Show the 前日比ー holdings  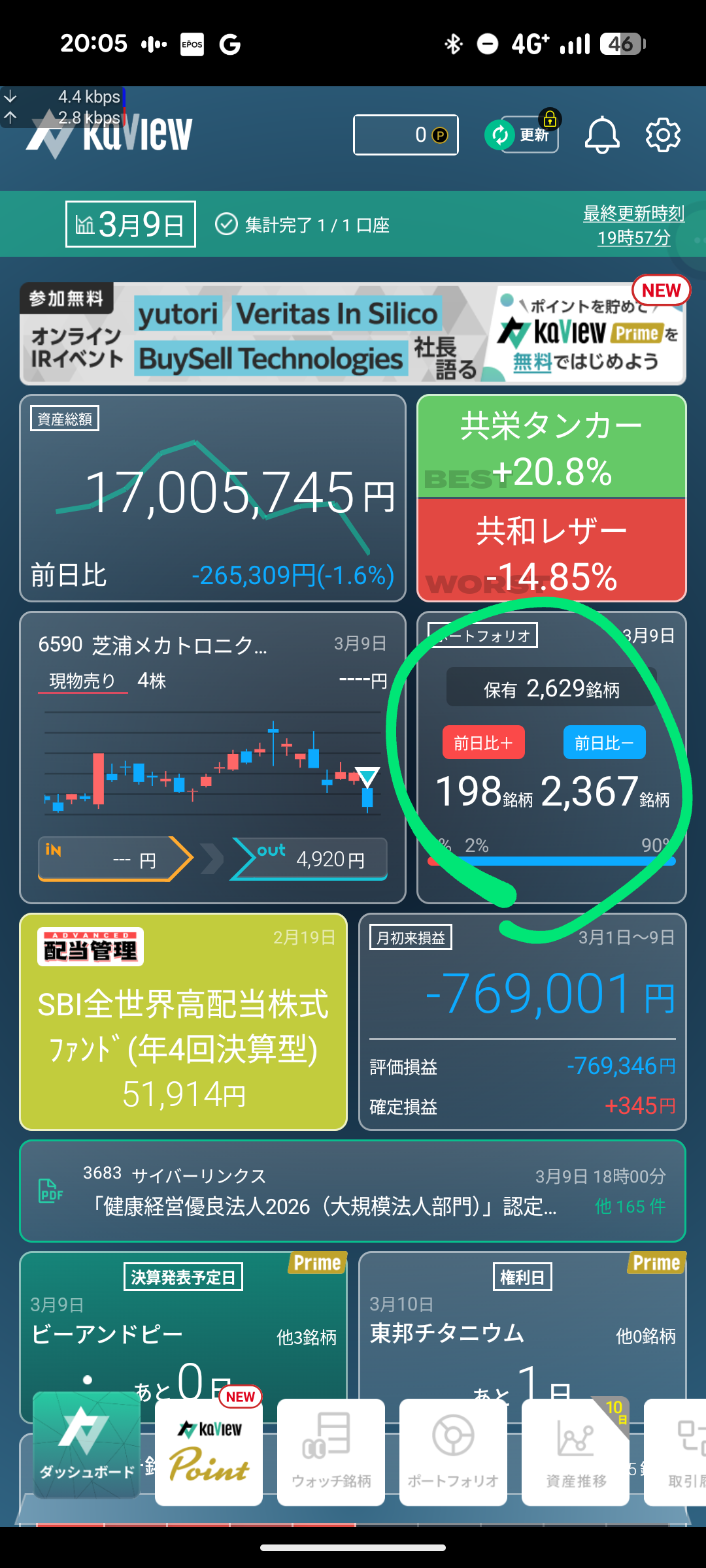coord(605,742)
